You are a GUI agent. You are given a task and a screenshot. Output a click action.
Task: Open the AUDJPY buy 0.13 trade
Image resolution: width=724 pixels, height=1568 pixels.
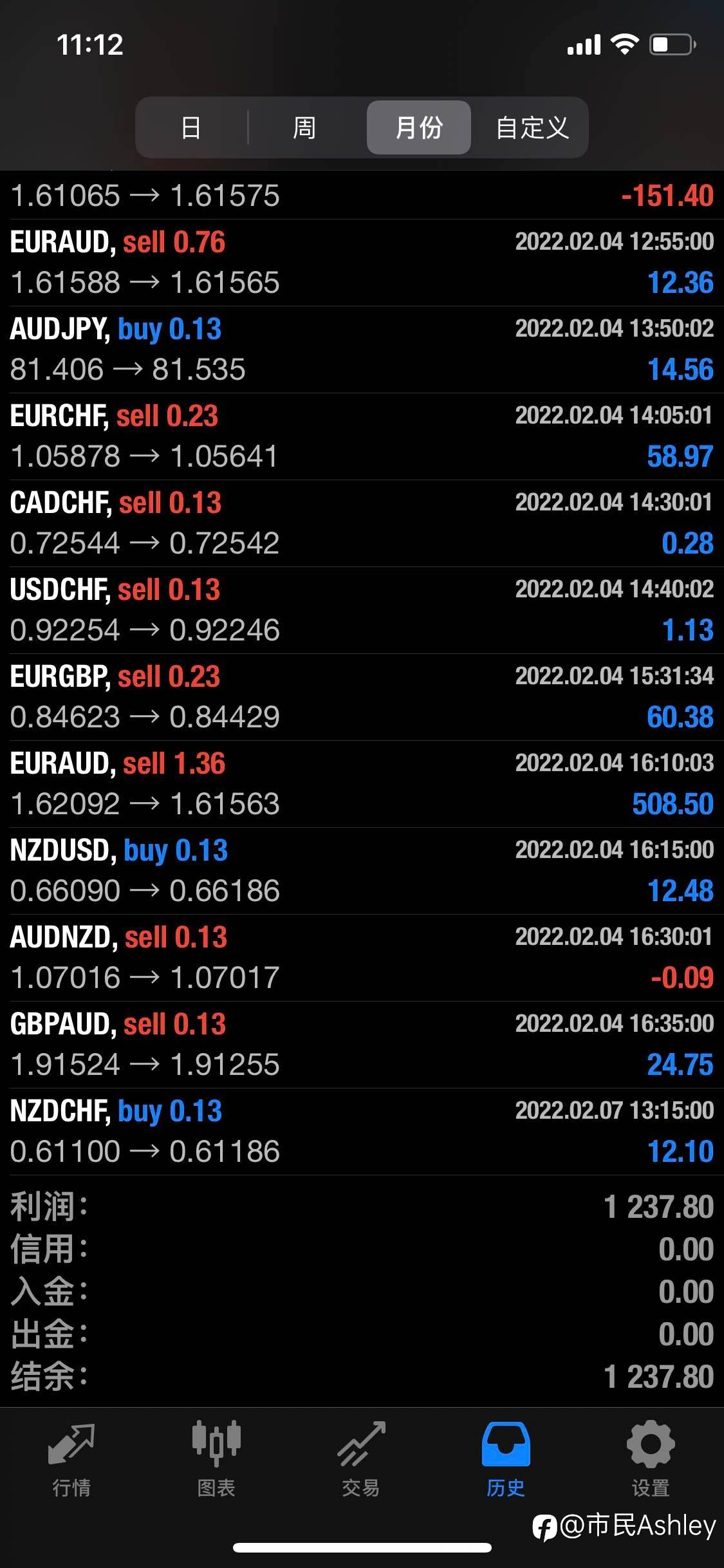(362, 350)
